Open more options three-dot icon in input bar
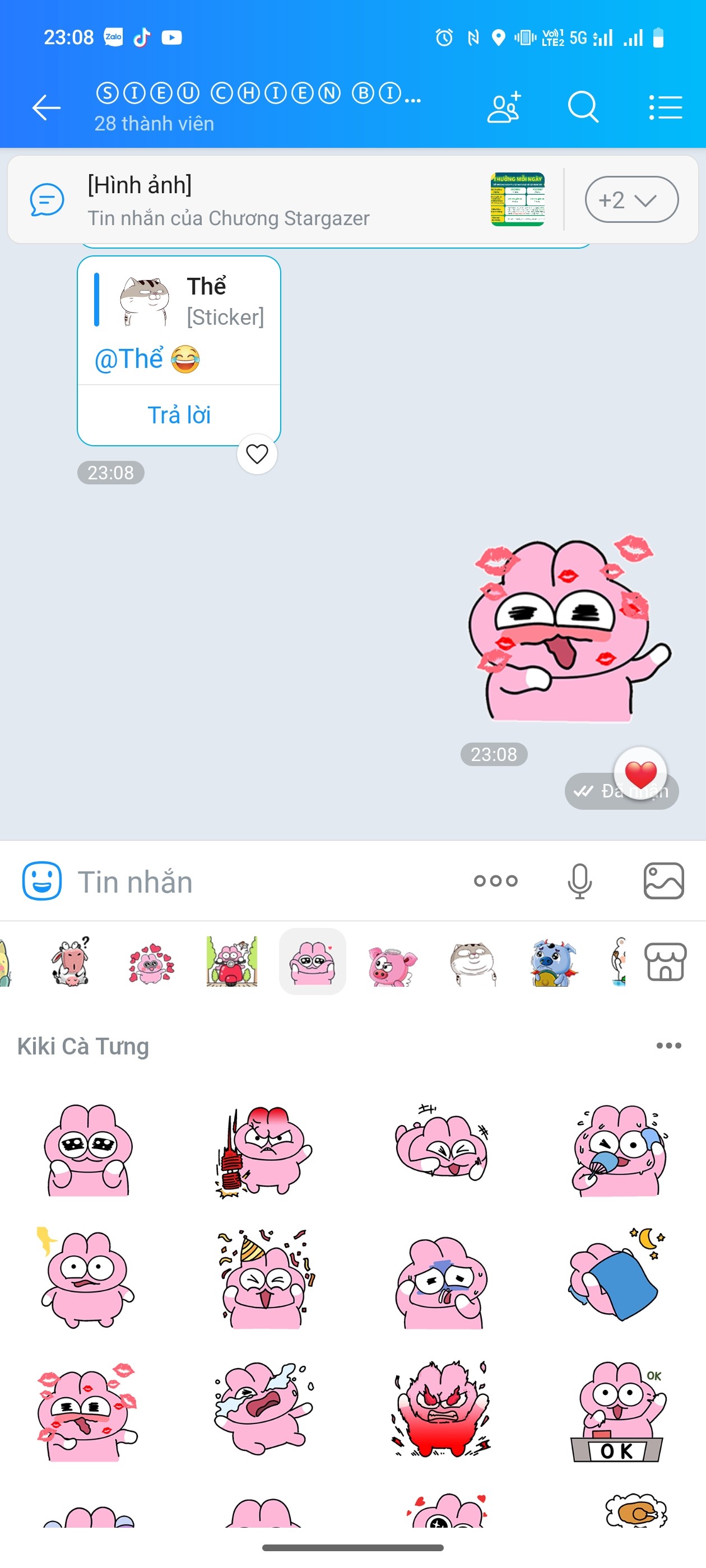 (495, 881)
